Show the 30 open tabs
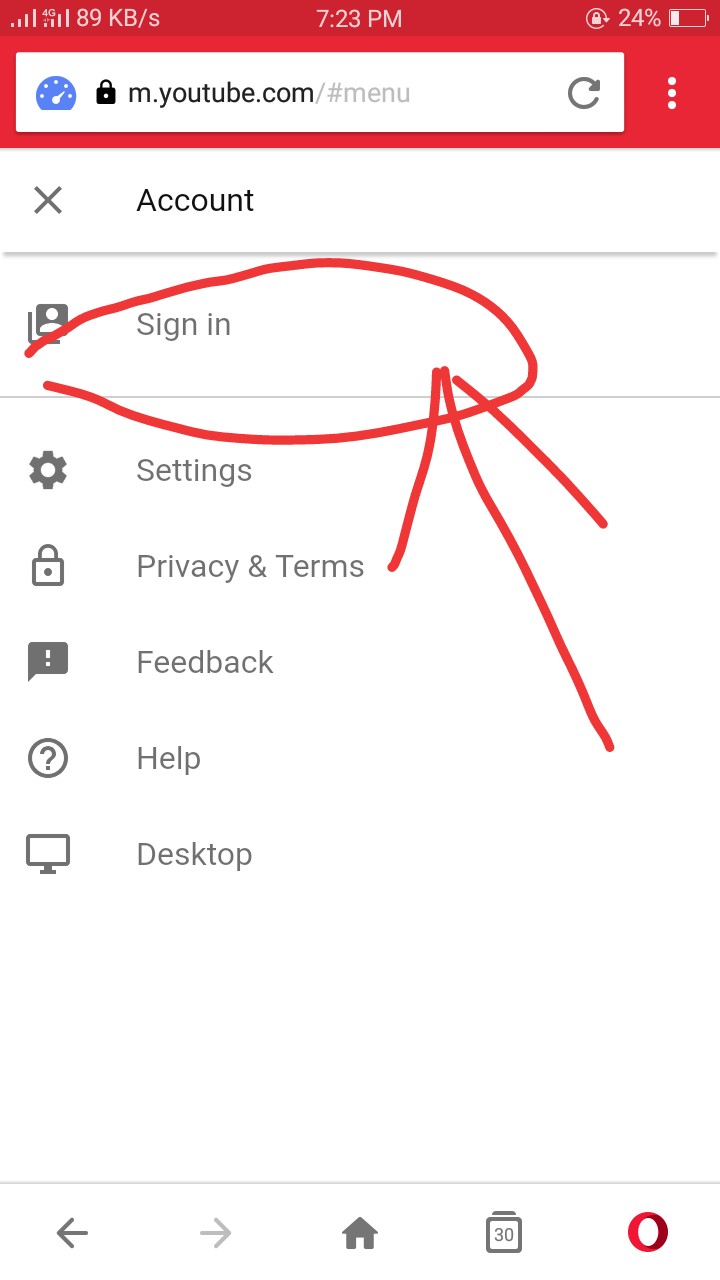The height and width of the screenshot is (1280, 720). click(x=504, y=1233)
